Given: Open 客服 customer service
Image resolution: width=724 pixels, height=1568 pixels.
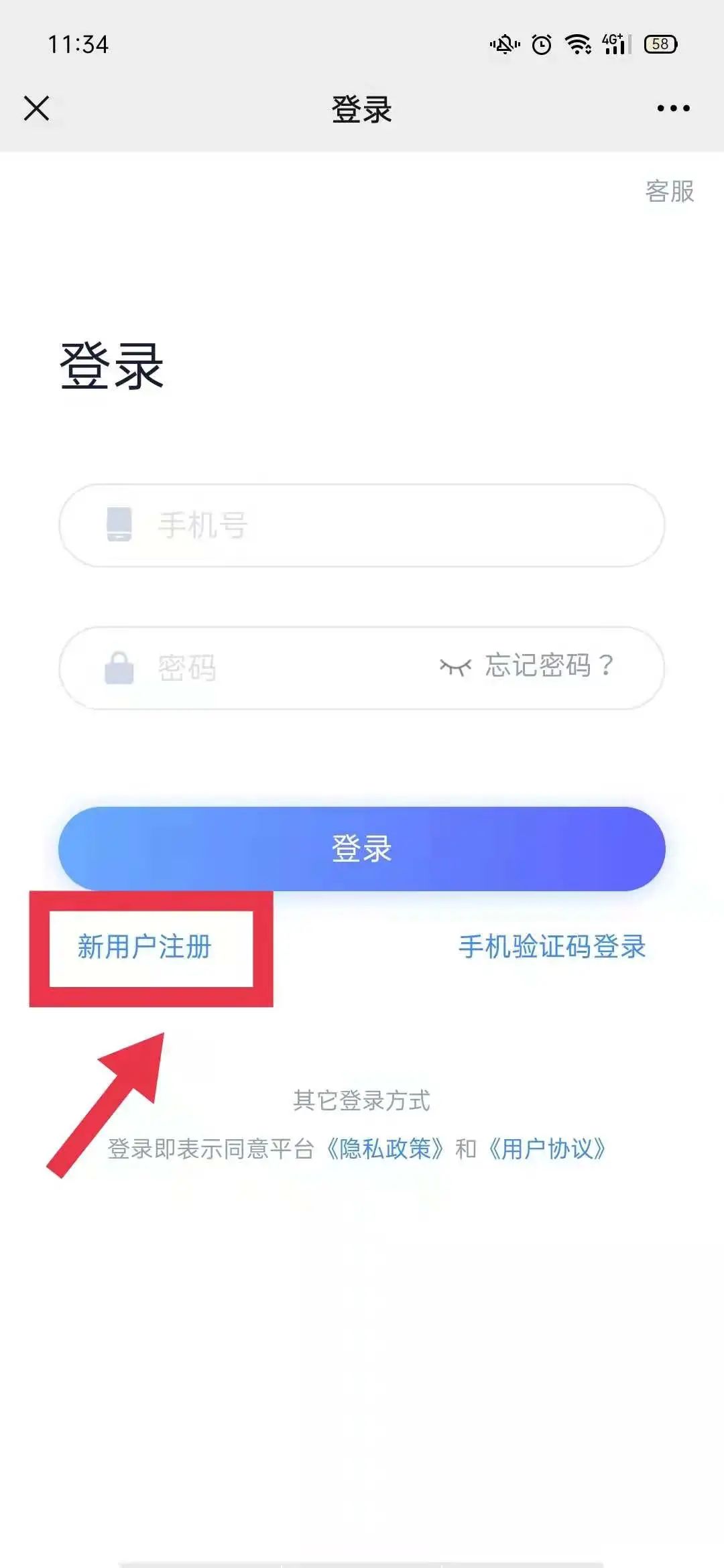Looking at the screenshot, I should (x=669, y=191).
